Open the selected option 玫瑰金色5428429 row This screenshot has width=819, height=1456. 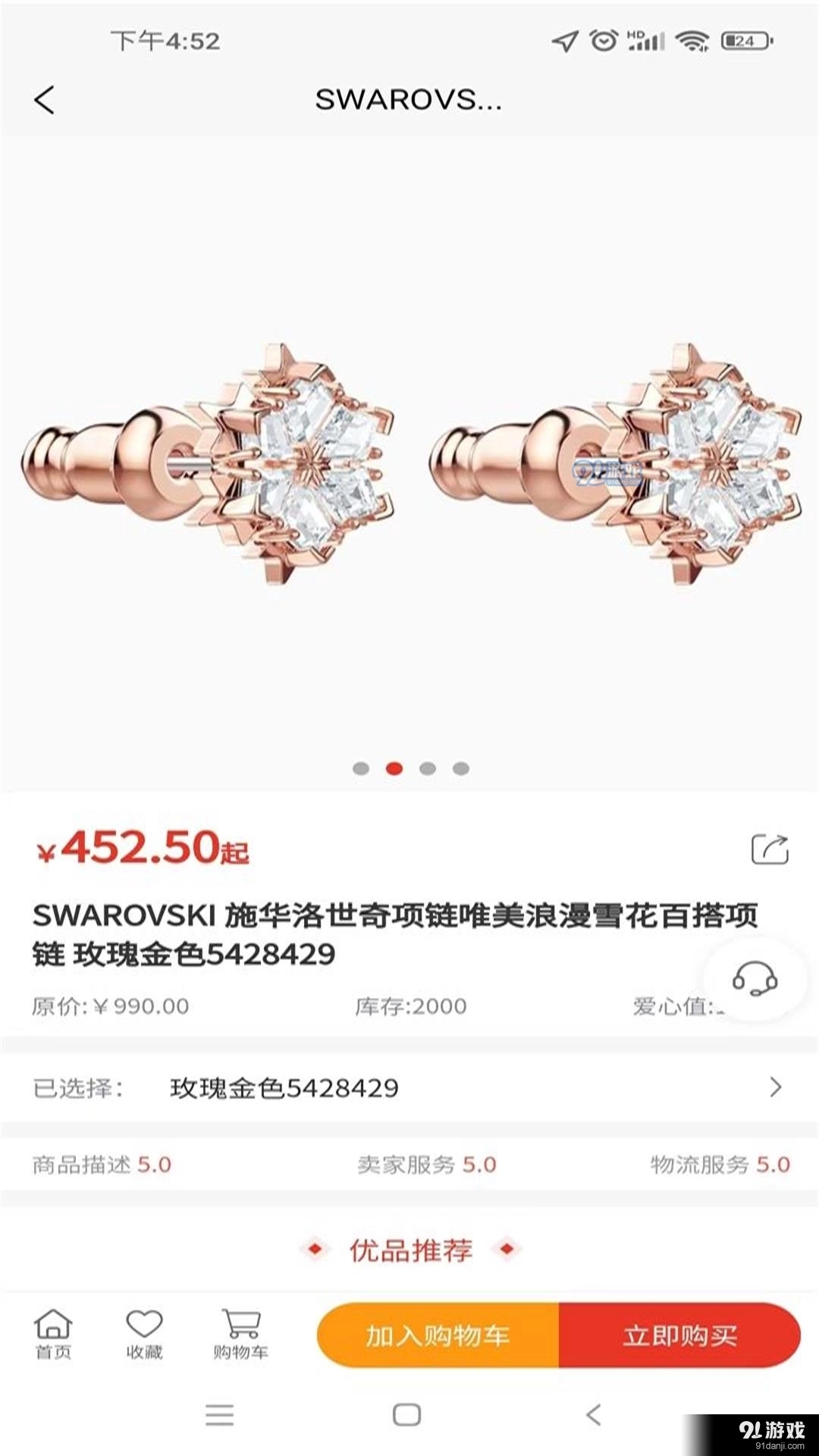[409, 1088]
